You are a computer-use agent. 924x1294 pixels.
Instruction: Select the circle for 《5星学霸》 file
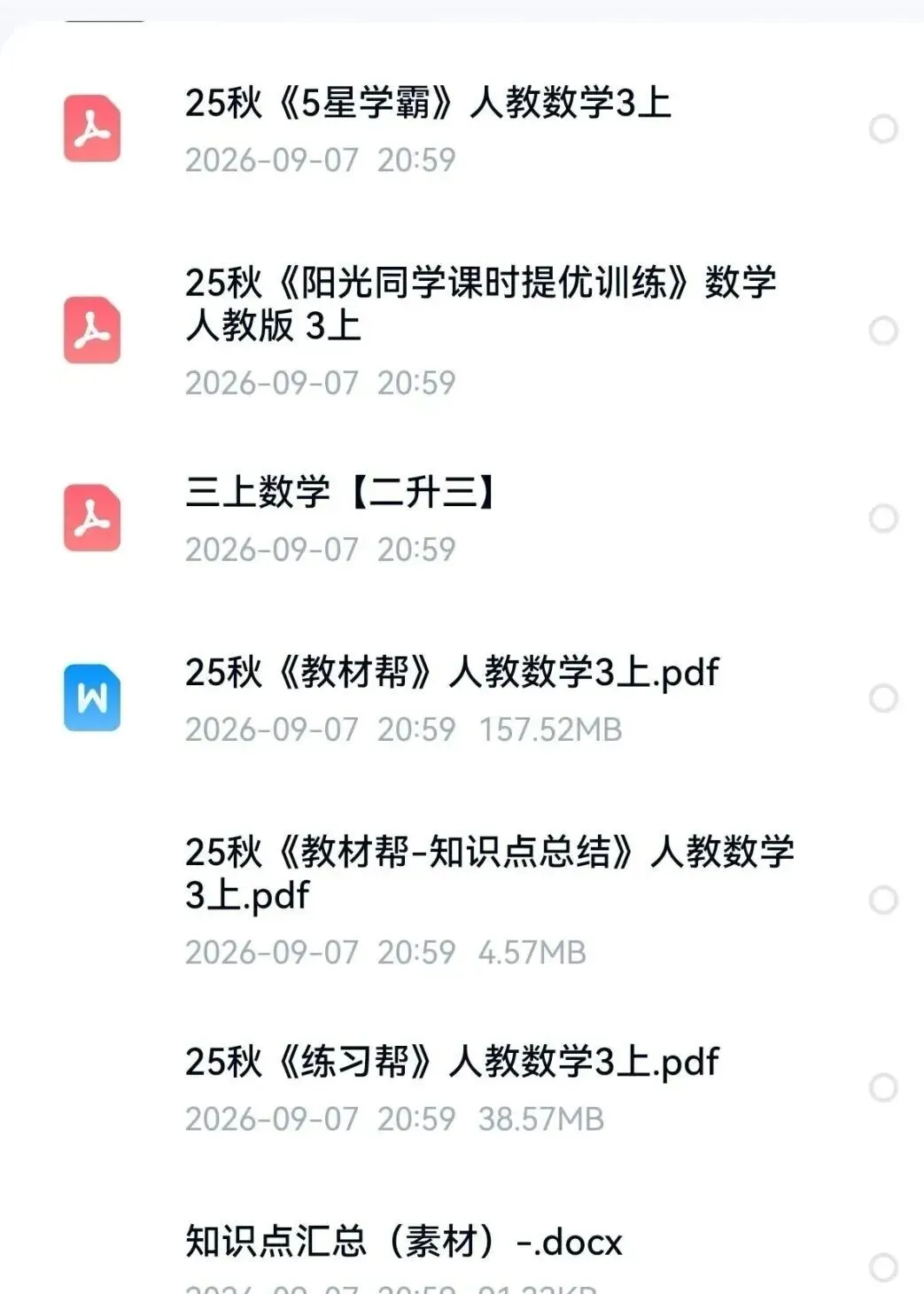click(883, 129)
